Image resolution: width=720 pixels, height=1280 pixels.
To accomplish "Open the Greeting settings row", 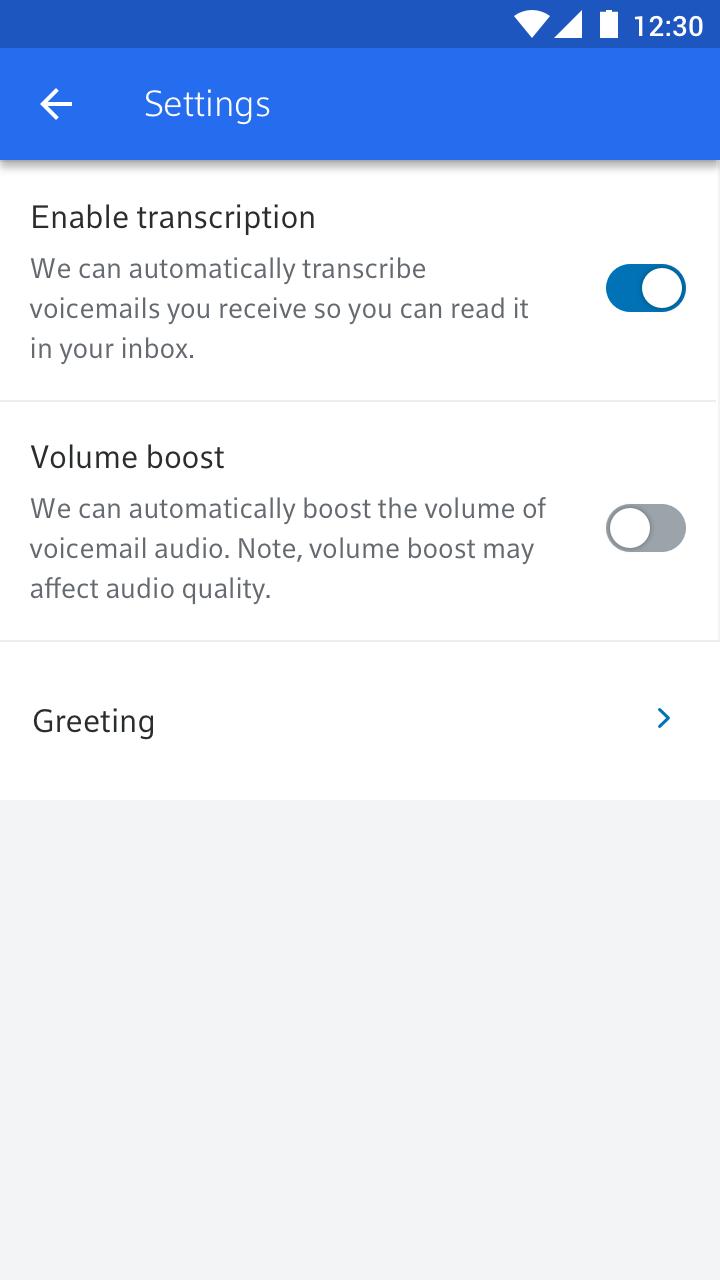I will coord(360,720).
